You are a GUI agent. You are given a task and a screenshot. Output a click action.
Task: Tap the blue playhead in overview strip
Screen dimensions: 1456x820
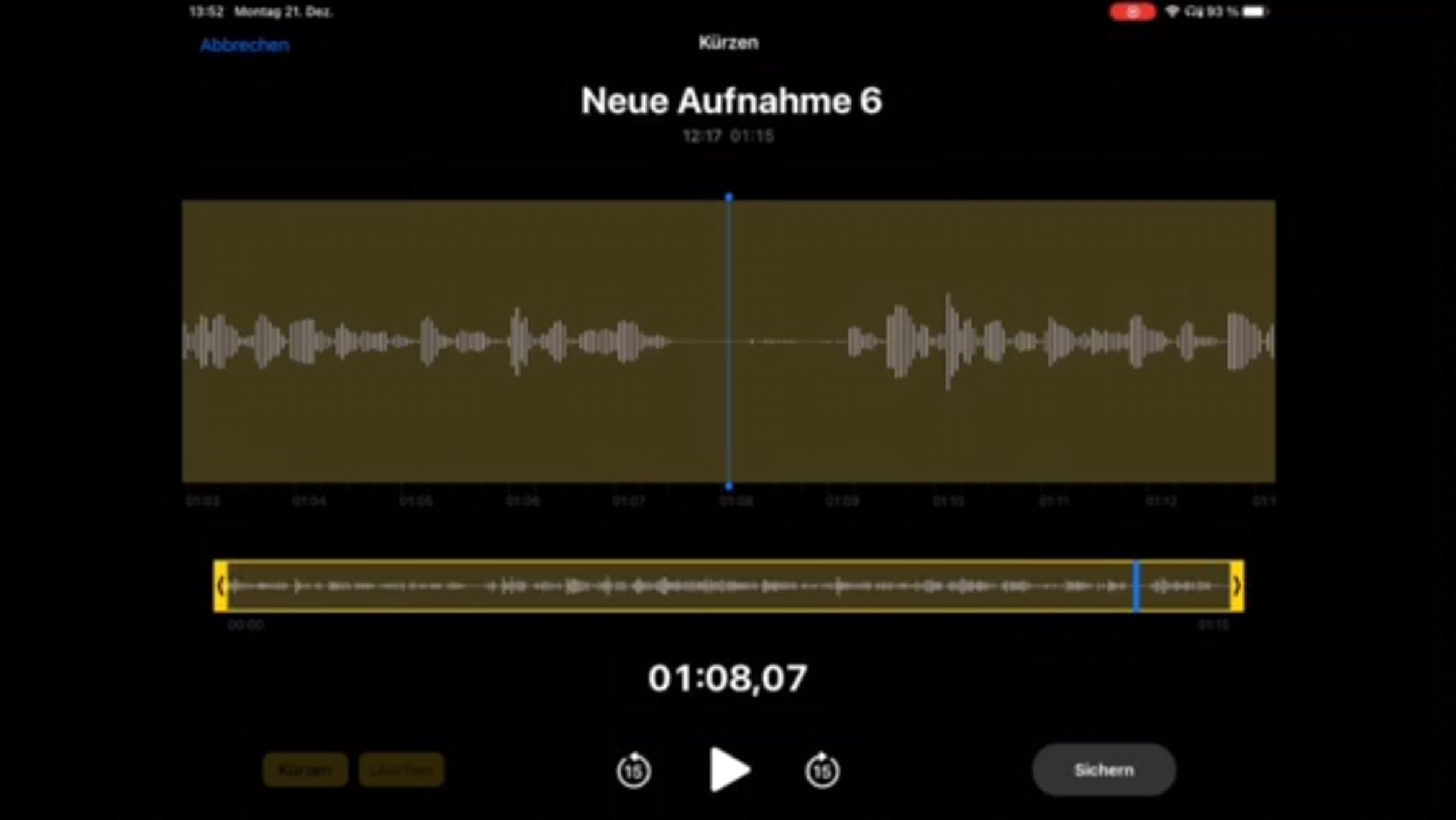(x=1137, y=586)
